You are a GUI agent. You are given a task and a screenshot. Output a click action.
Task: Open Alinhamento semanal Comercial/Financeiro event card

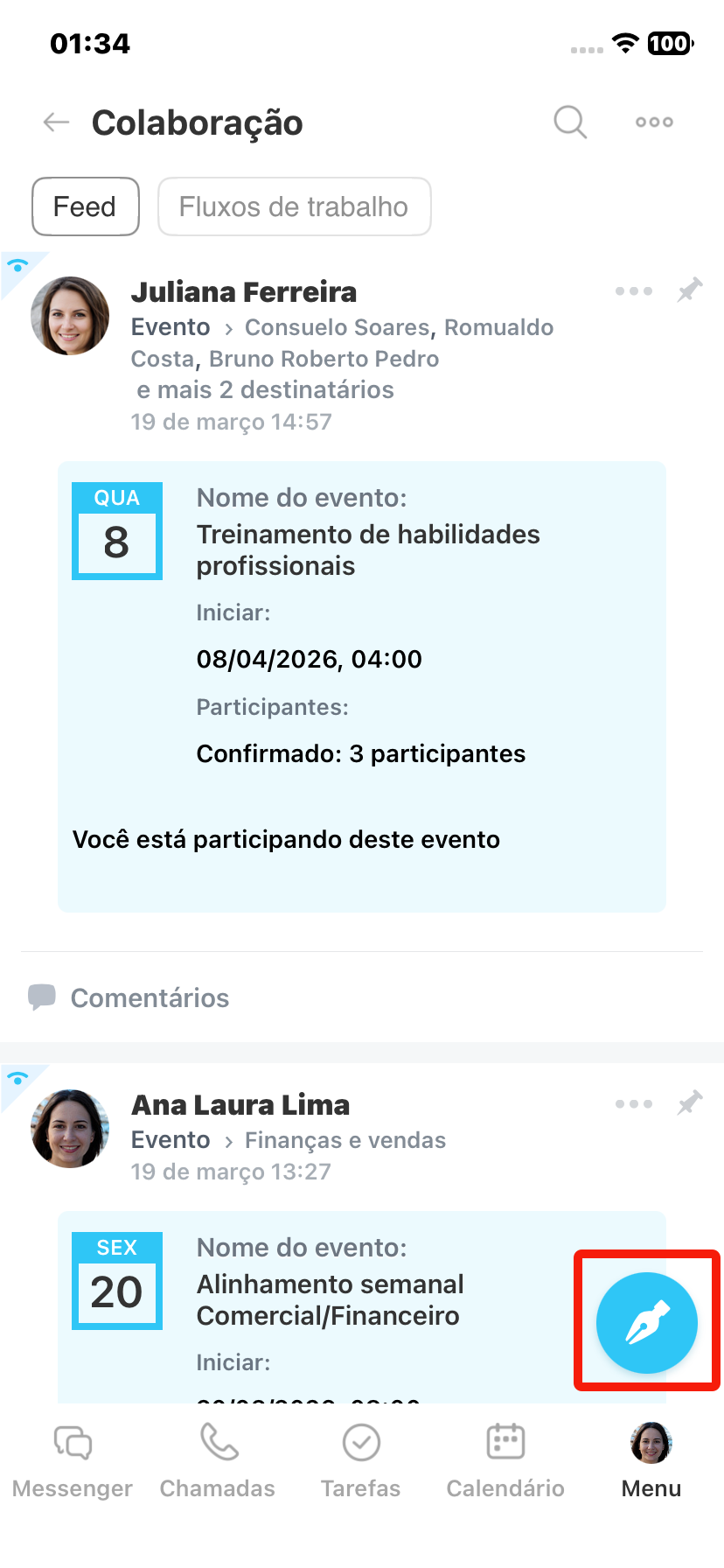(329, 1300)
